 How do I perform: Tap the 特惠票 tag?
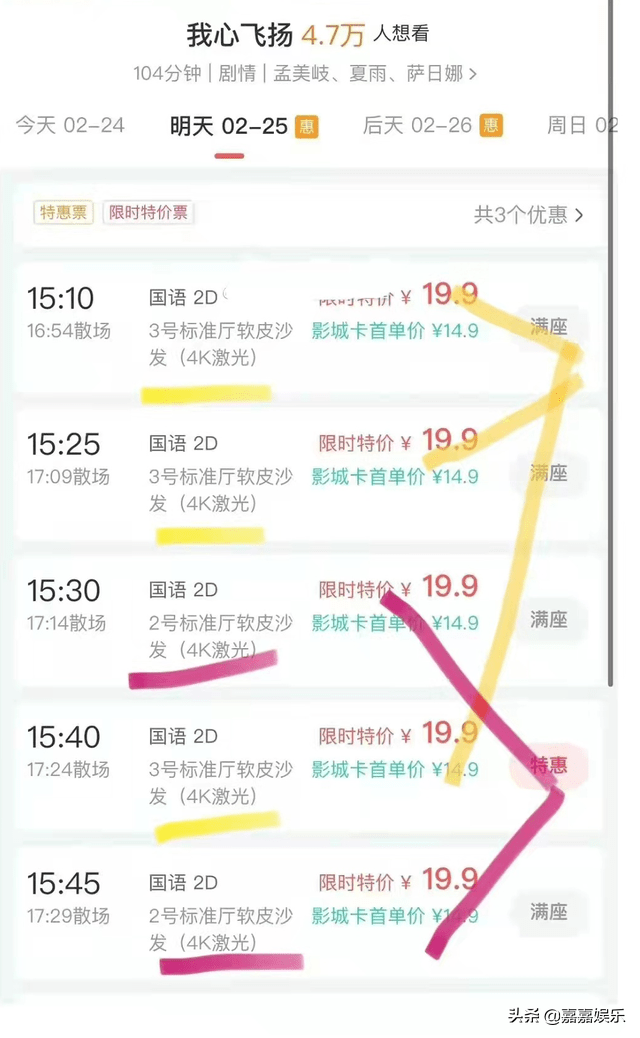pyautogui.click(x=63, y=212)
